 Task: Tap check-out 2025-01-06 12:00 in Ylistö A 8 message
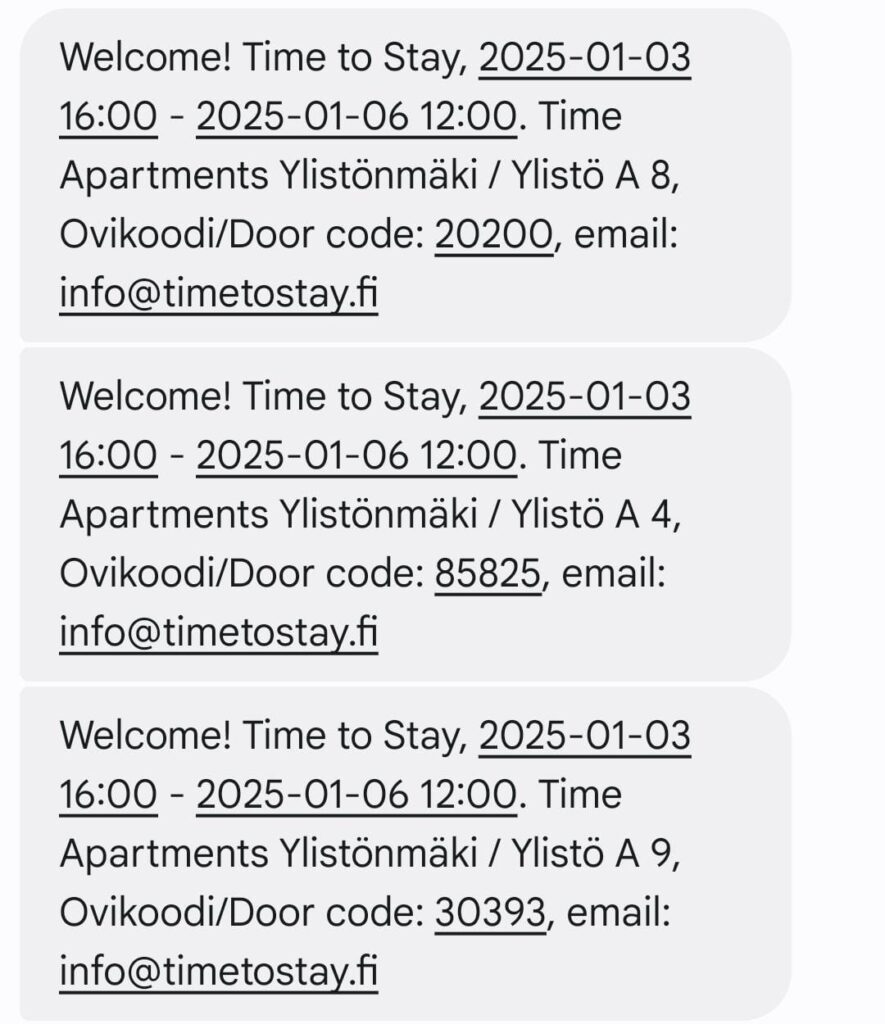click(x=355, y=118)
